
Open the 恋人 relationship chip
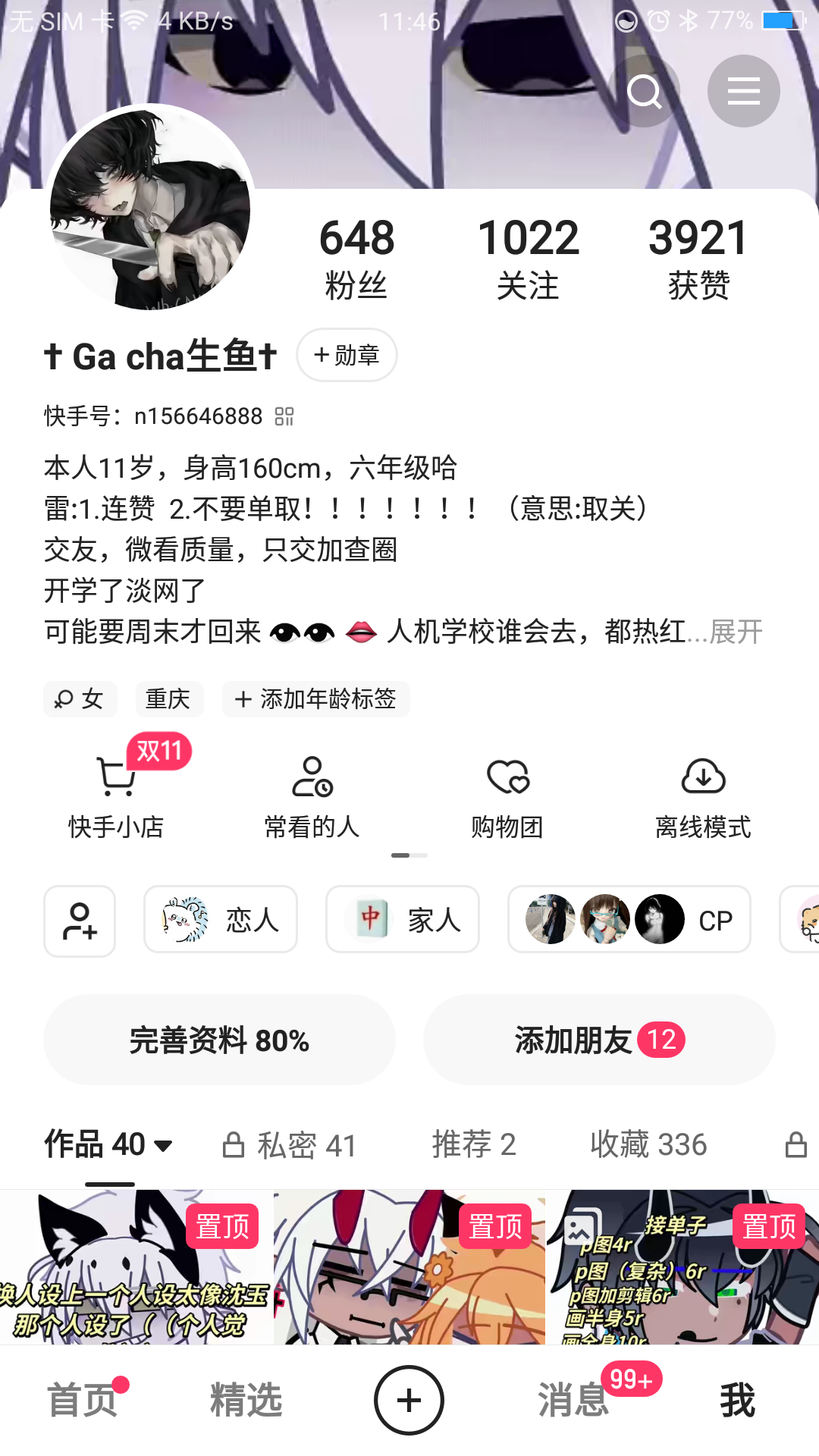[221, 920]
